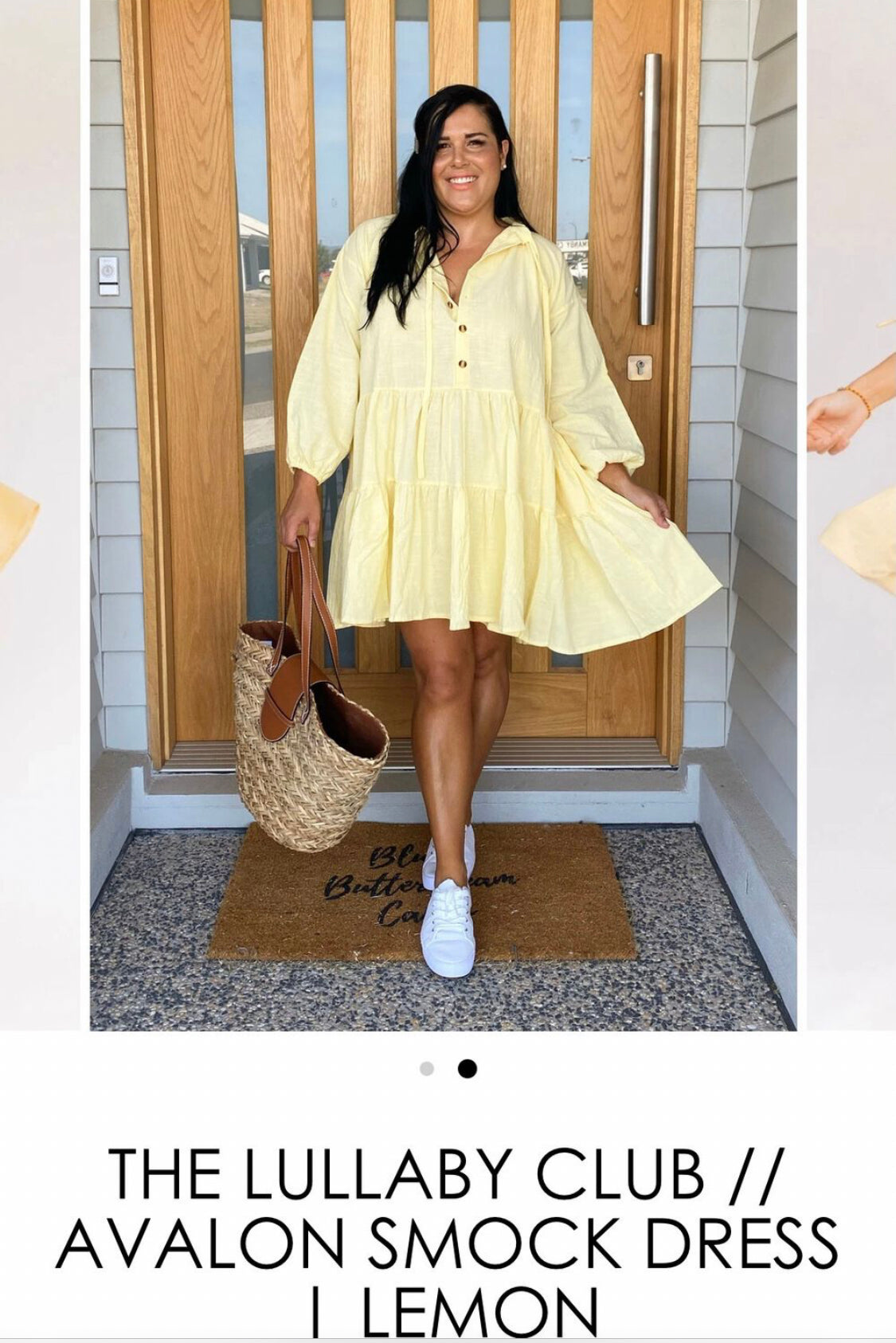The height and width of the screenshot is (1343, 896).
Task: Select the second carousel indicator dot
Action: tap(468, 1069)
